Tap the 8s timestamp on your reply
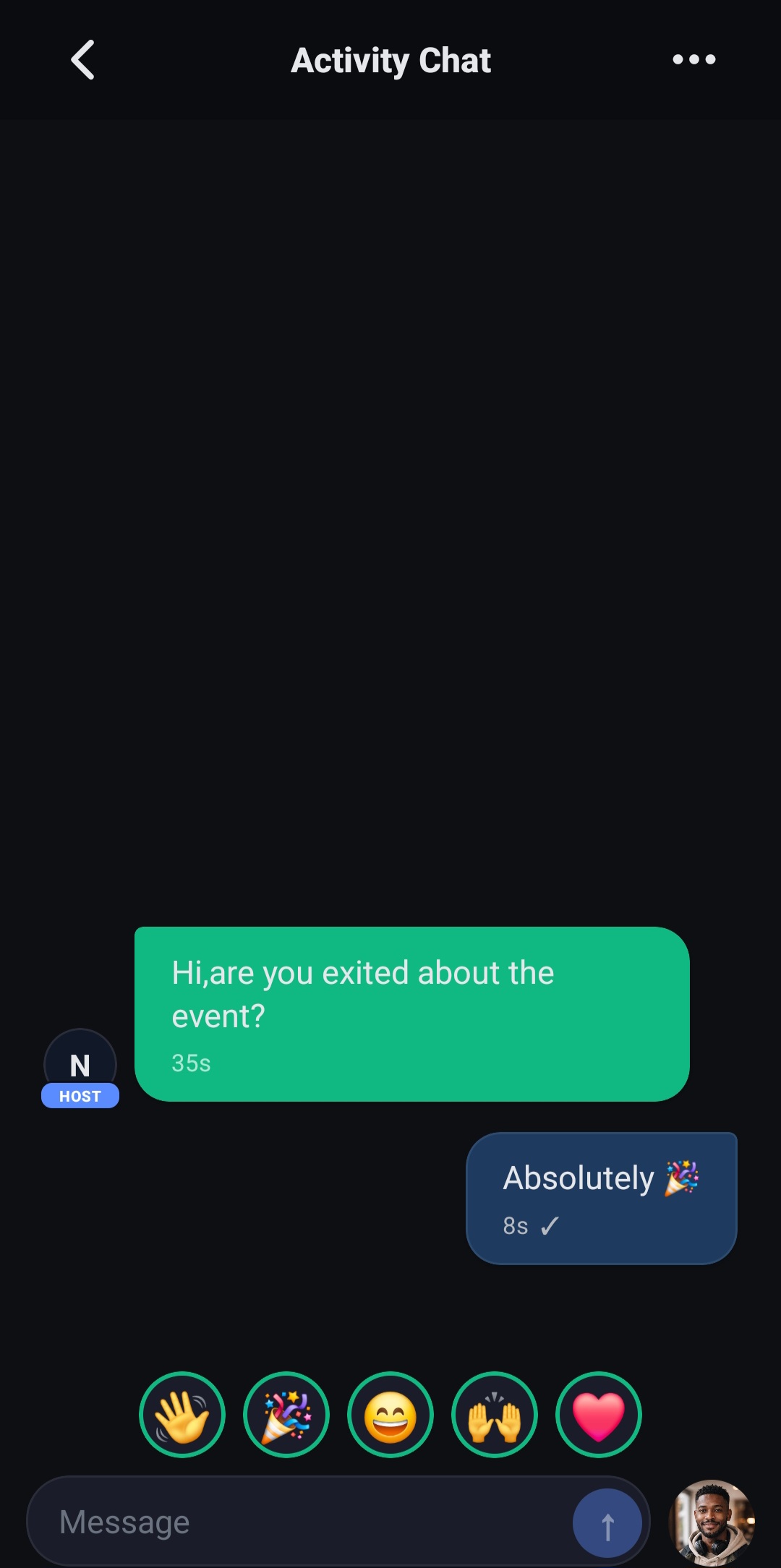The image size is (781, 1568). 516,1225
